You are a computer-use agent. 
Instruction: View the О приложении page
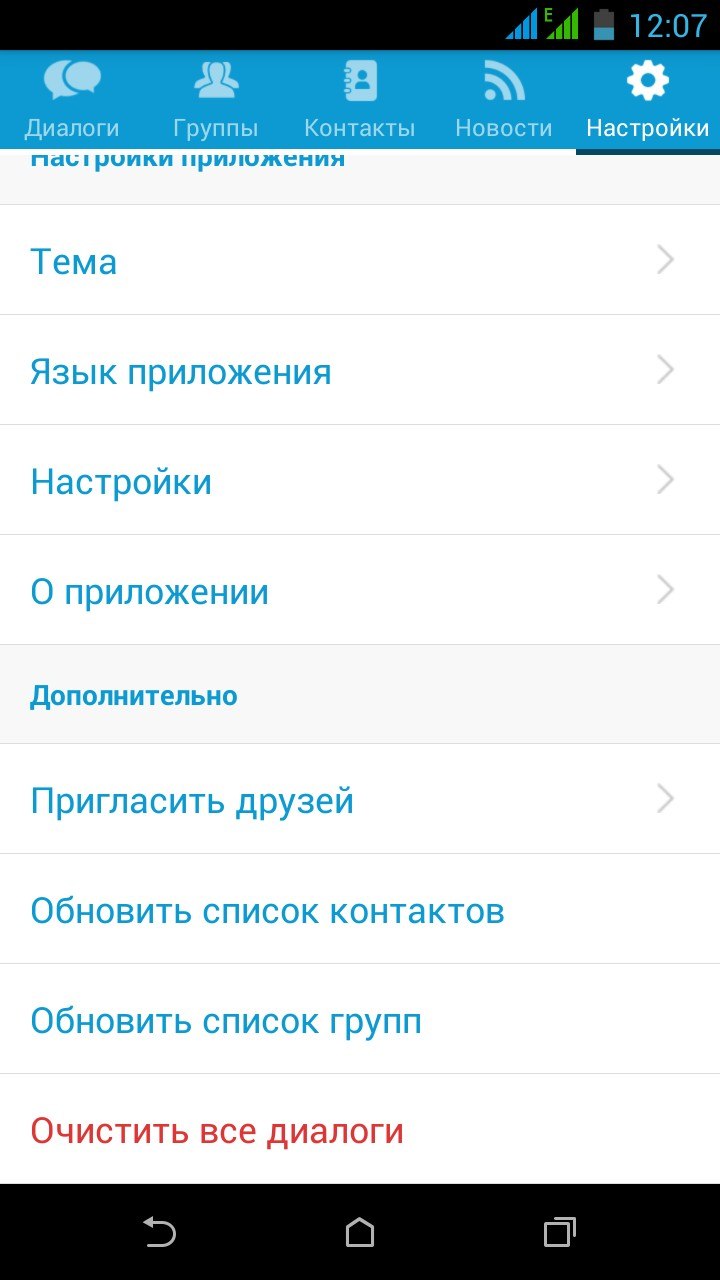coord(360,591)
